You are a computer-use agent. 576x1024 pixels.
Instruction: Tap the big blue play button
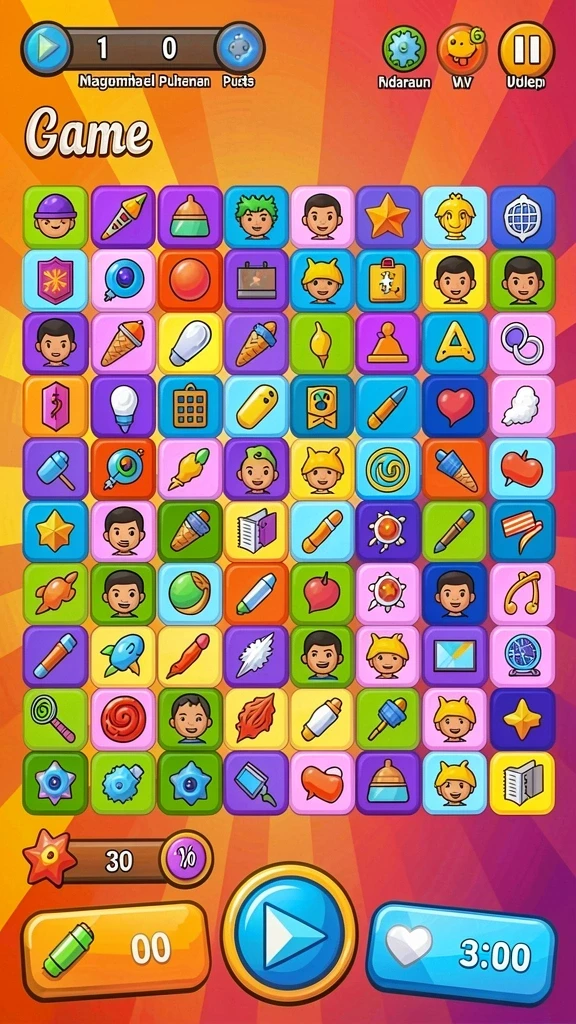pos(289,936)
